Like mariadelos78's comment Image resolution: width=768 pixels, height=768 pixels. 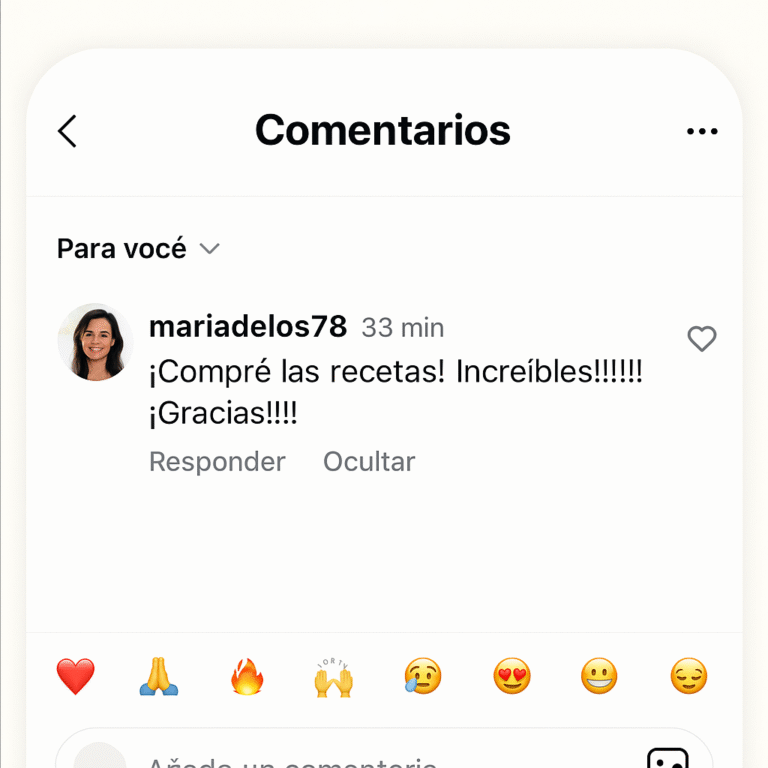[702, 339]
